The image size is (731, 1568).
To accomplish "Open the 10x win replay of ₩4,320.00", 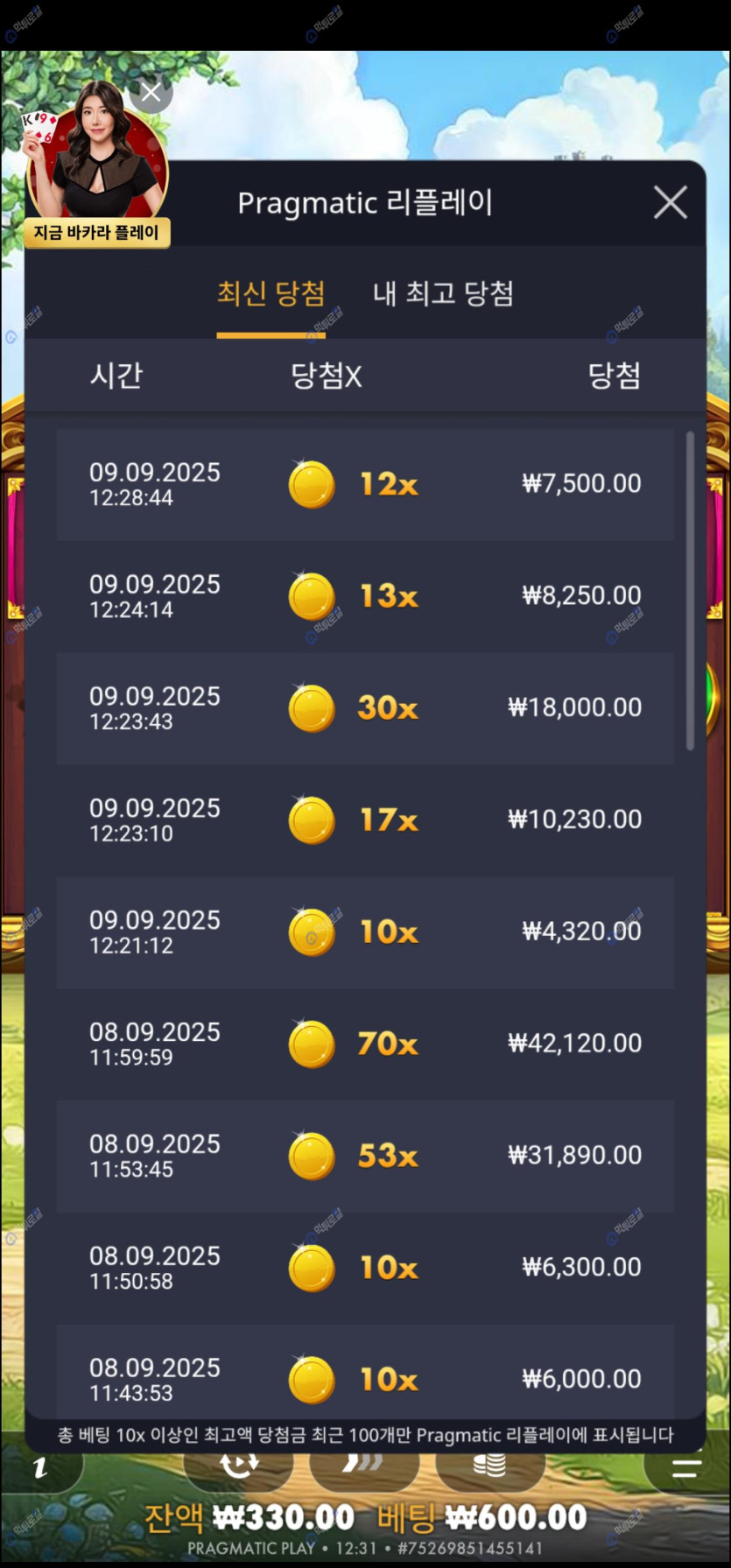I will [x=365, y=932].
